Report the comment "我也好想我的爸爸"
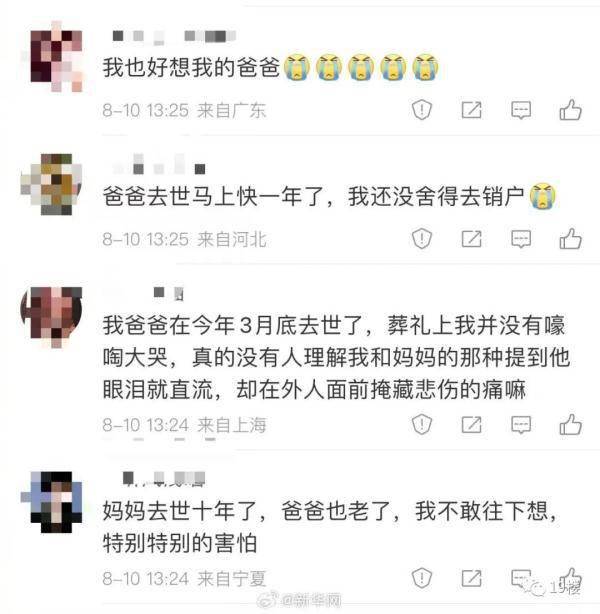600x614 pixels. [x=422, y=110]
